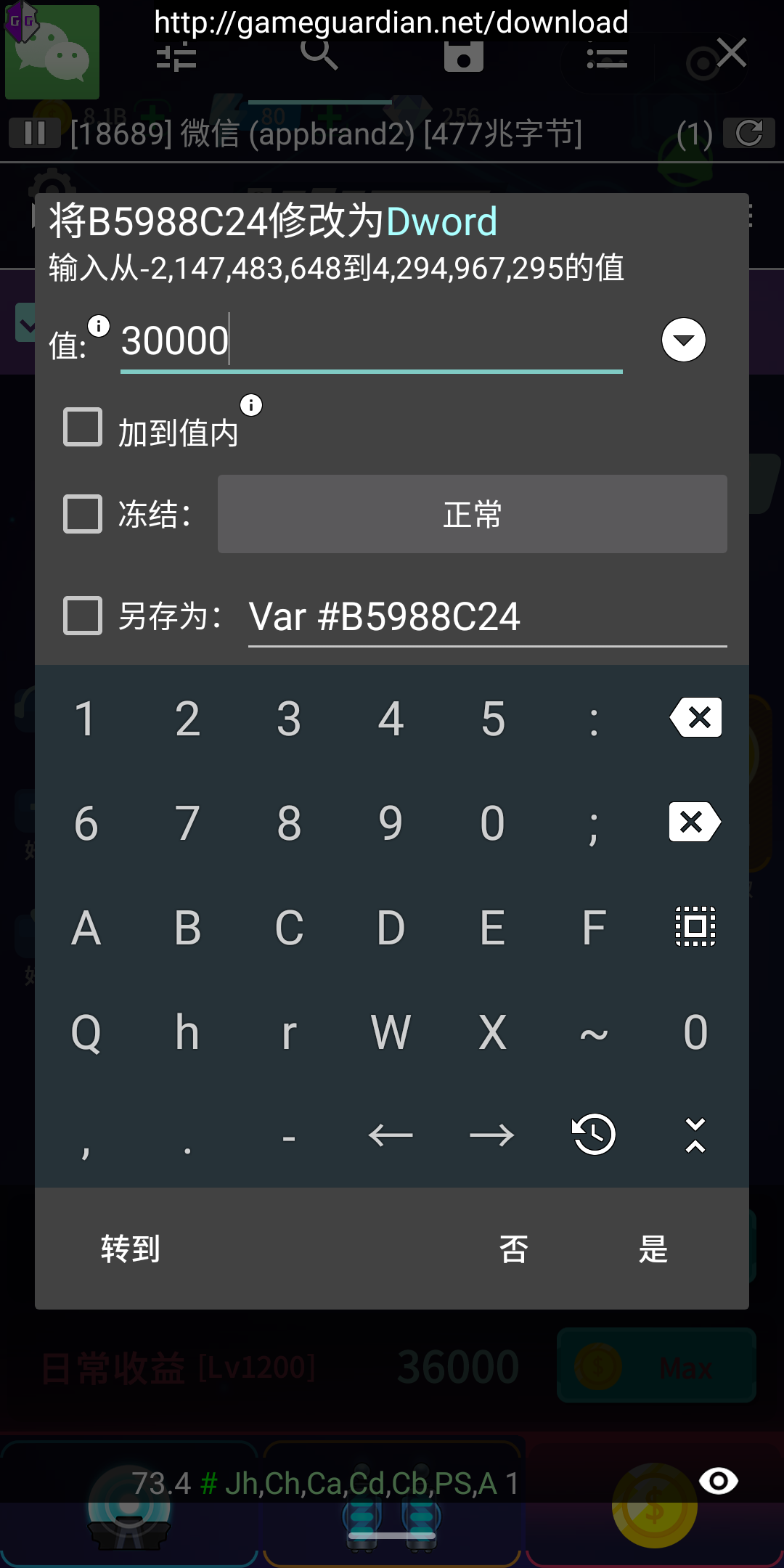Screen dimensions: 784x1568
Task: Close the GameGuardian overlay with X
Action: (x=732, y=52)
